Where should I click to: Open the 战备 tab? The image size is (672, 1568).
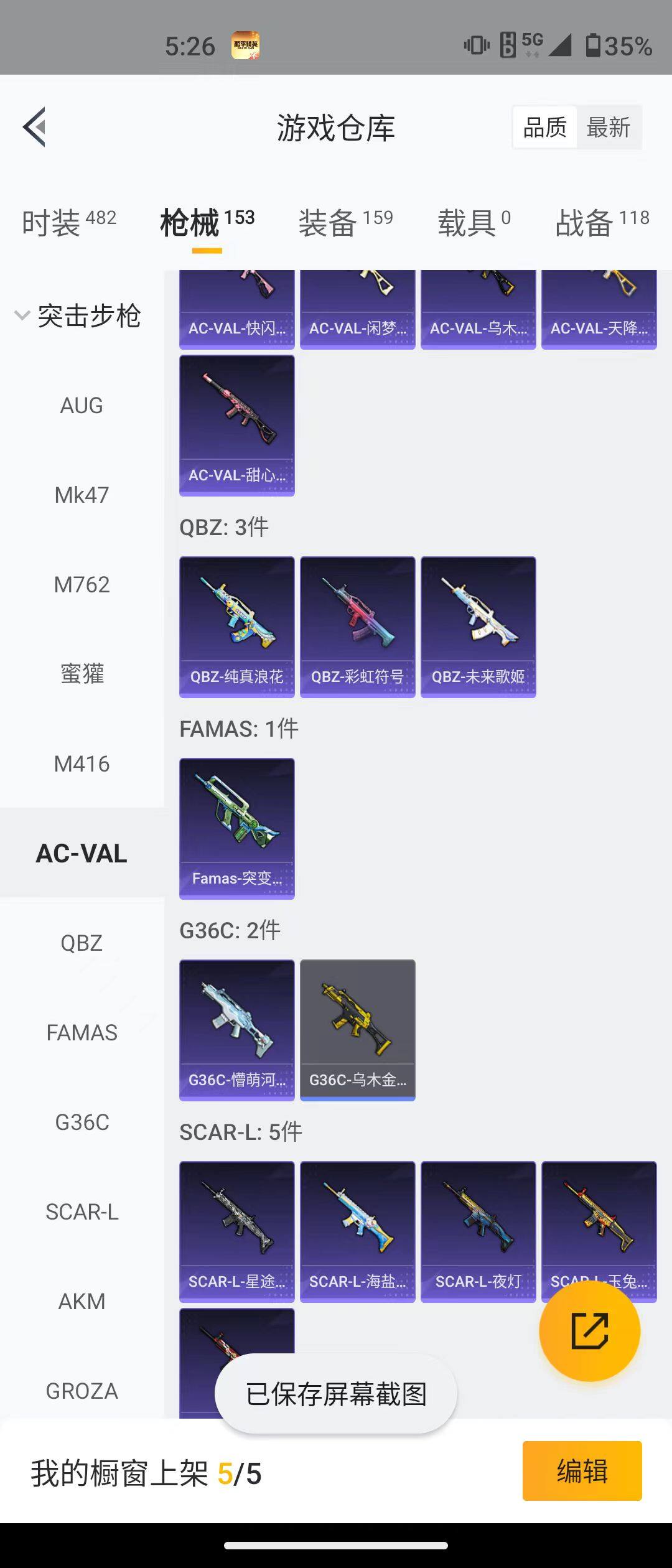click(602, 222)
